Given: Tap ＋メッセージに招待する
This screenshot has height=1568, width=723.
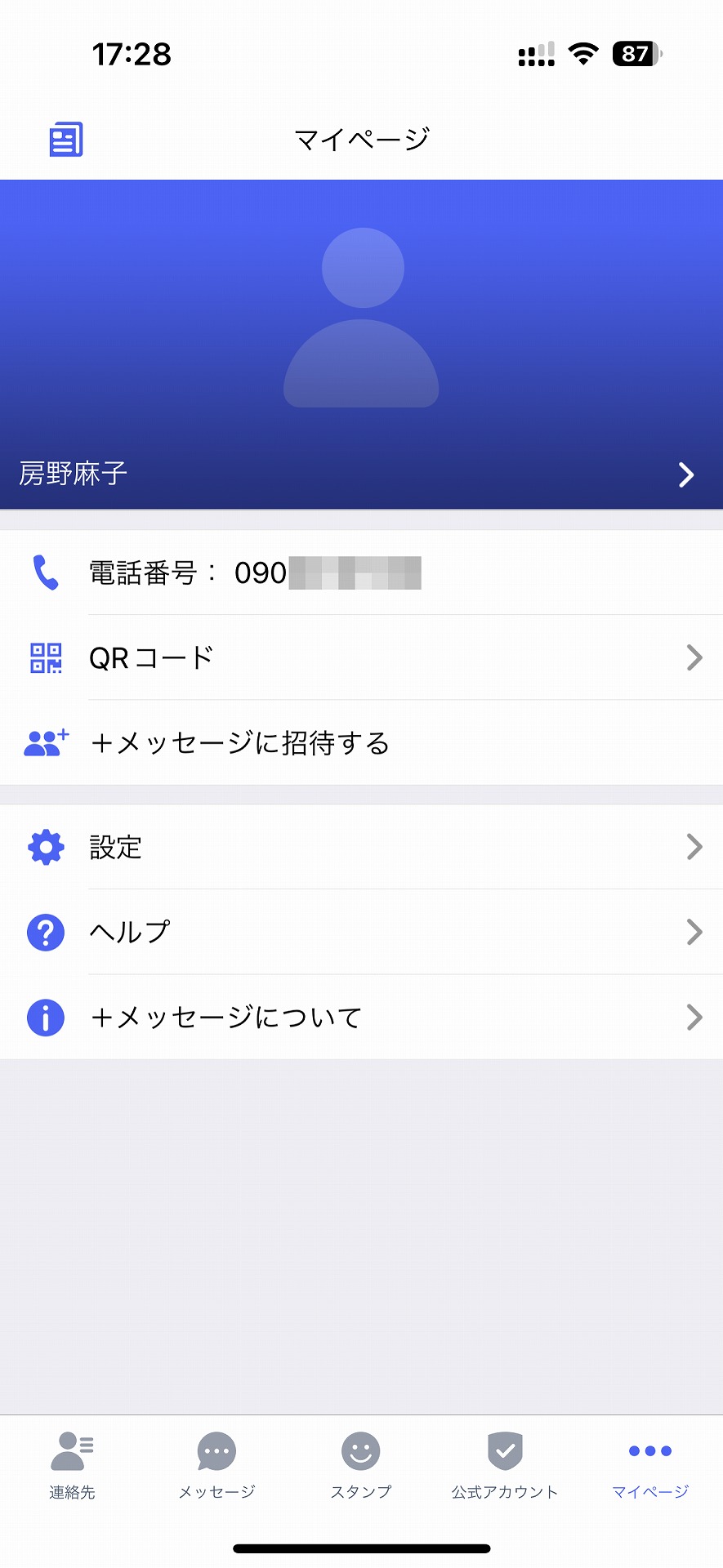Looking at the screenshot, I should [x=239, y=742].
